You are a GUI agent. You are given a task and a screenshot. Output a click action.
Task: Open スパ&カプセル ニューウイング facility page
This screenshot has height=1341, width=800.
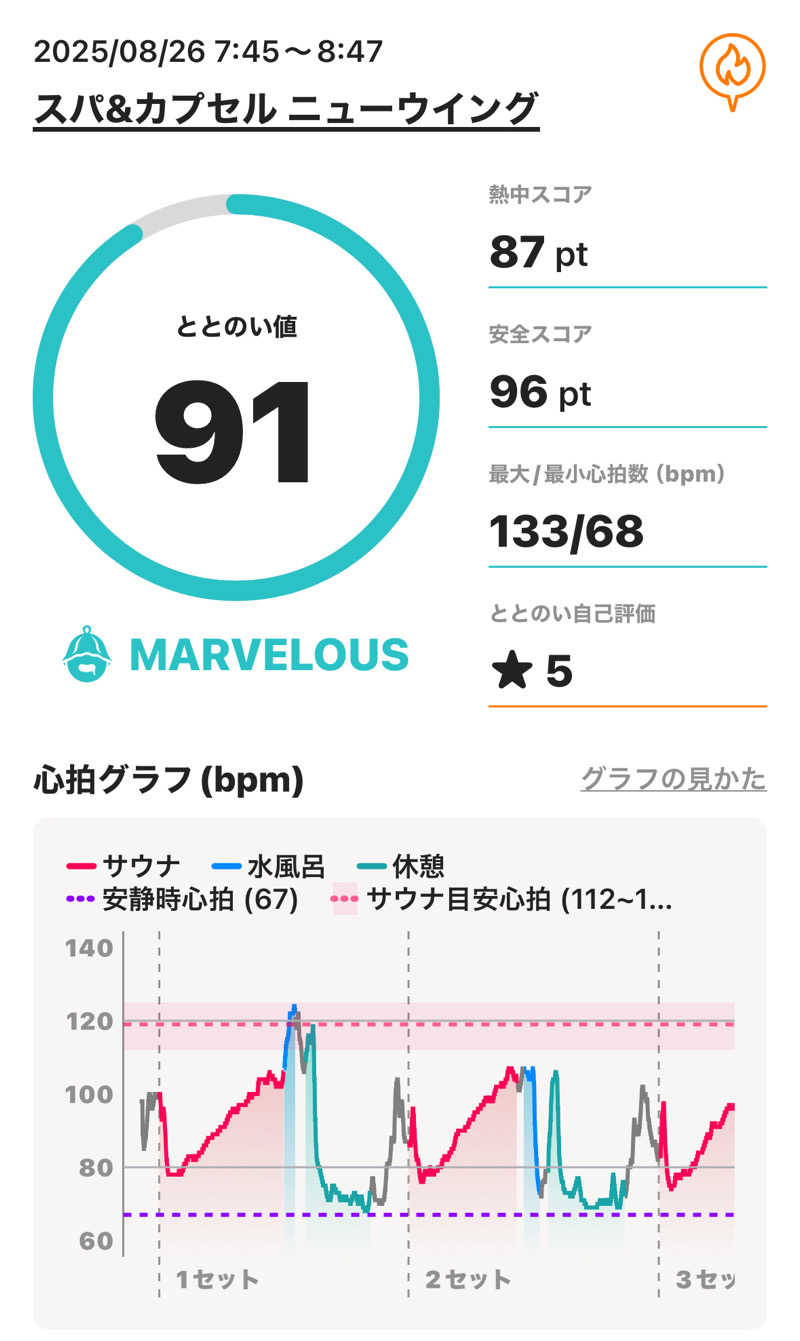pyautogui.click(x=286, y=109)
